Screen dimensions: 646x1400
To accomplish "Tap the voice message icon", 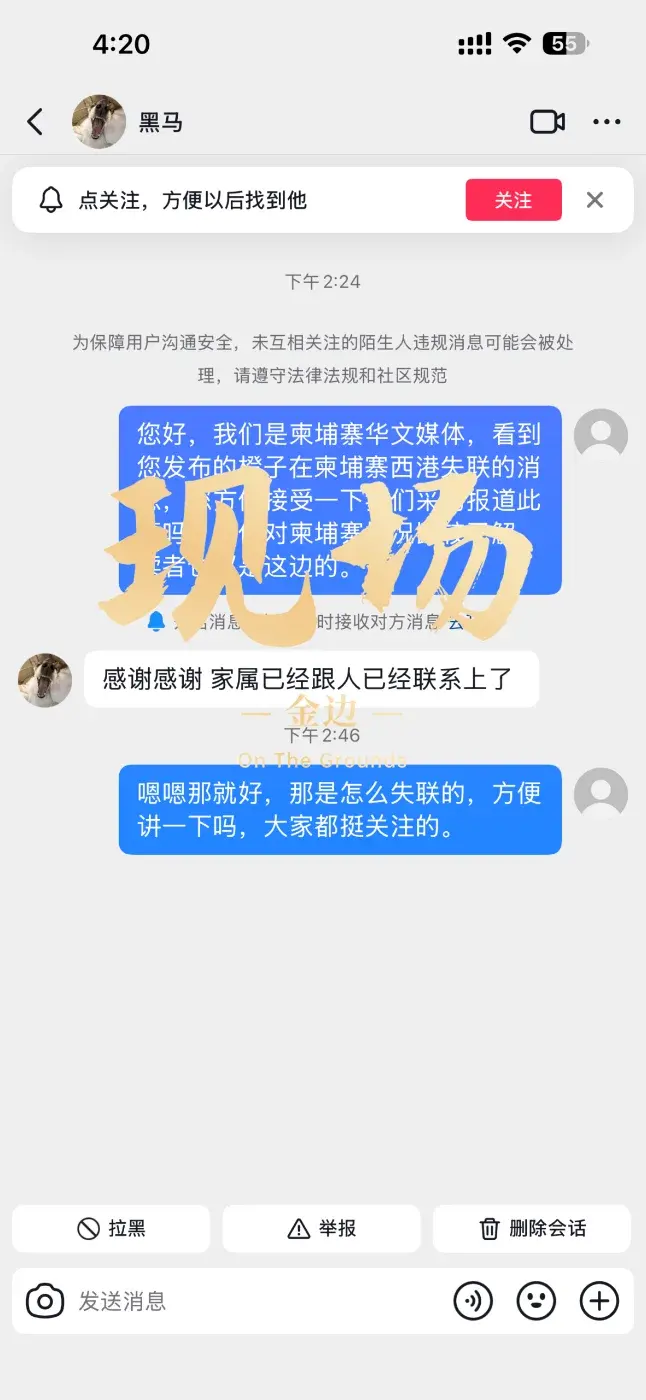I will coord(473,1301).
